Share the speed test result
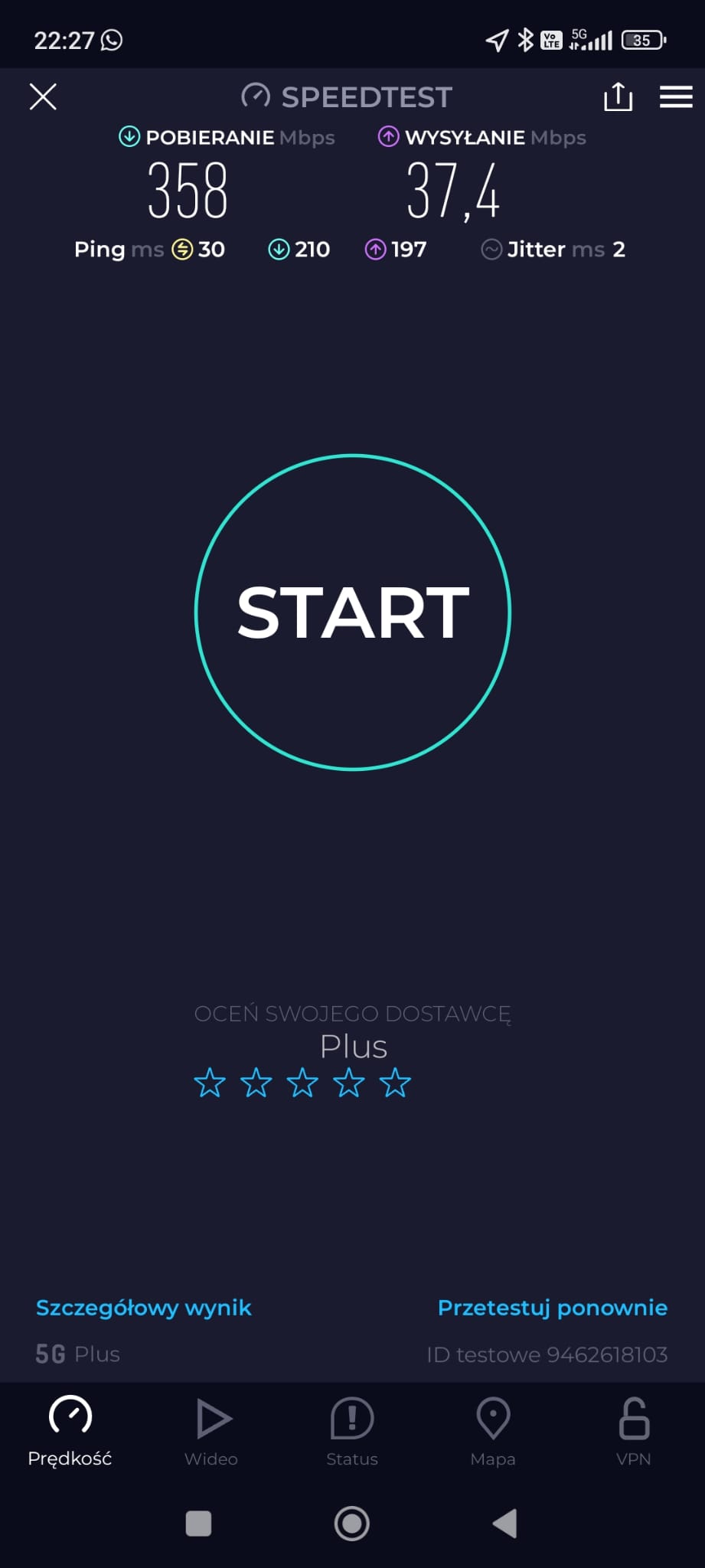The height and width of the screenshot is (1568, 705). point(618,97)
